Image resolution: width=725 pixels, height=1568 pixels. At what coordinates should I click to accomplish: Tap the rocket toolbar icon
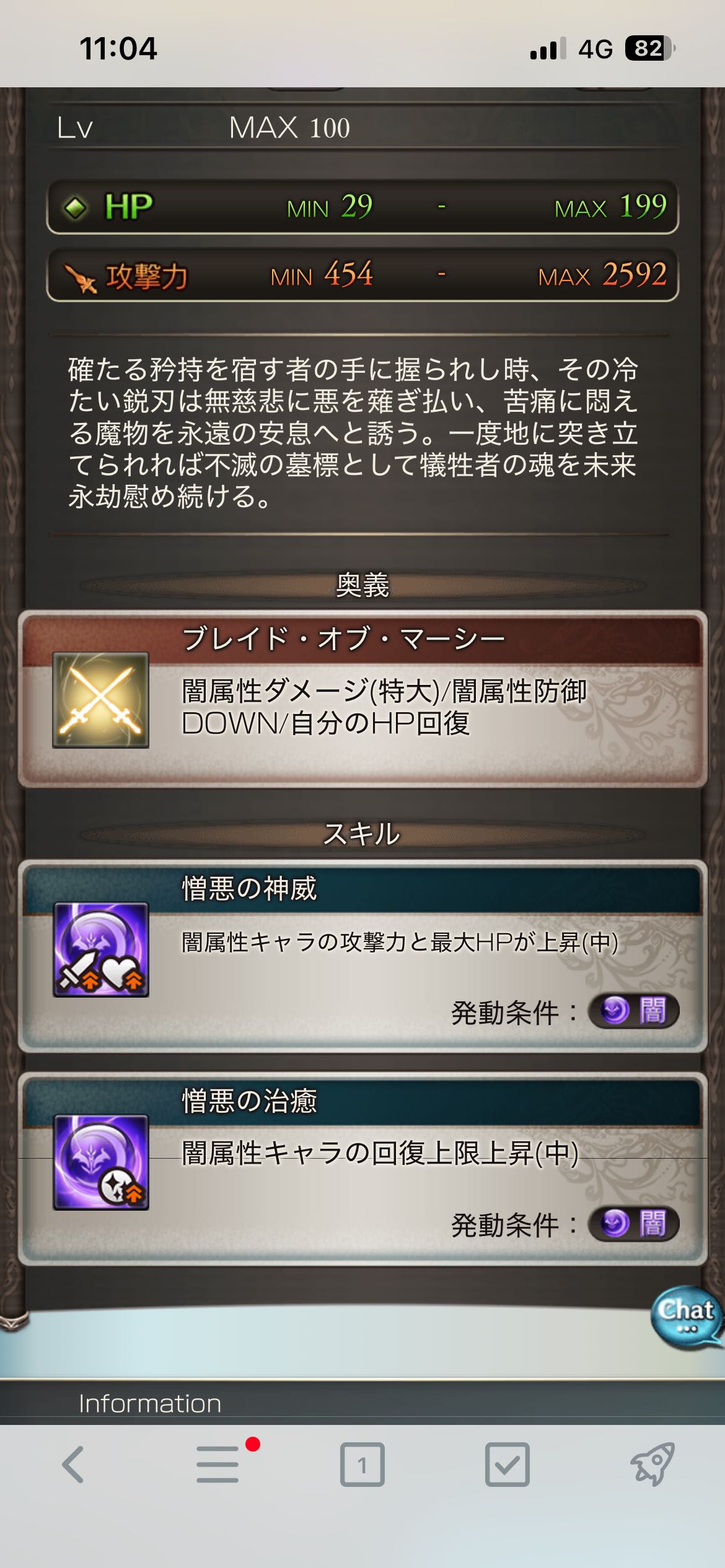652,1465
